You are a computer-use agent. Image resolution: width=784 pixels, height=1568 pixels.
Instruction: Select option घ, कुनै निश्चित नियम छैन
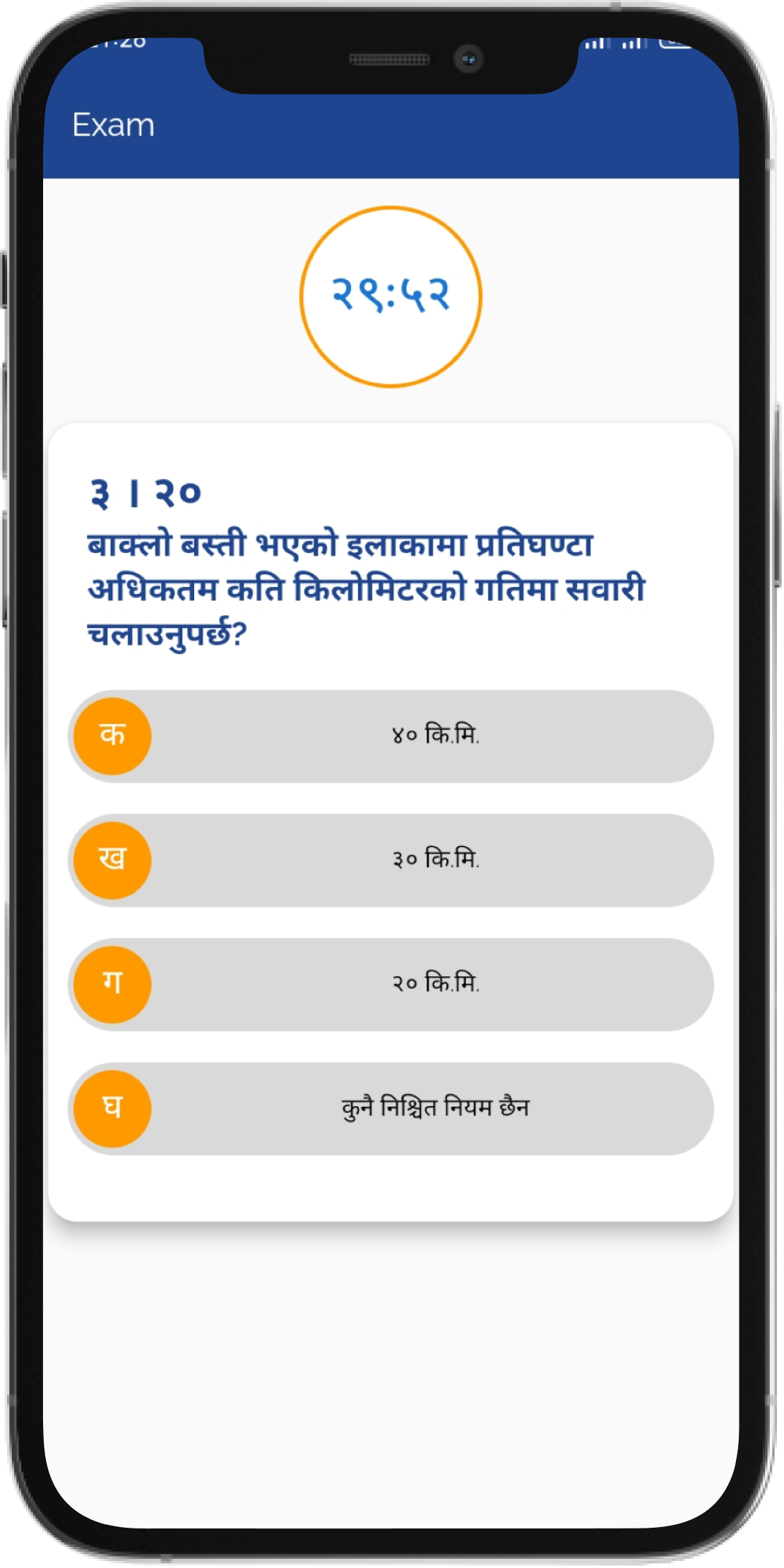(391, 1109)
